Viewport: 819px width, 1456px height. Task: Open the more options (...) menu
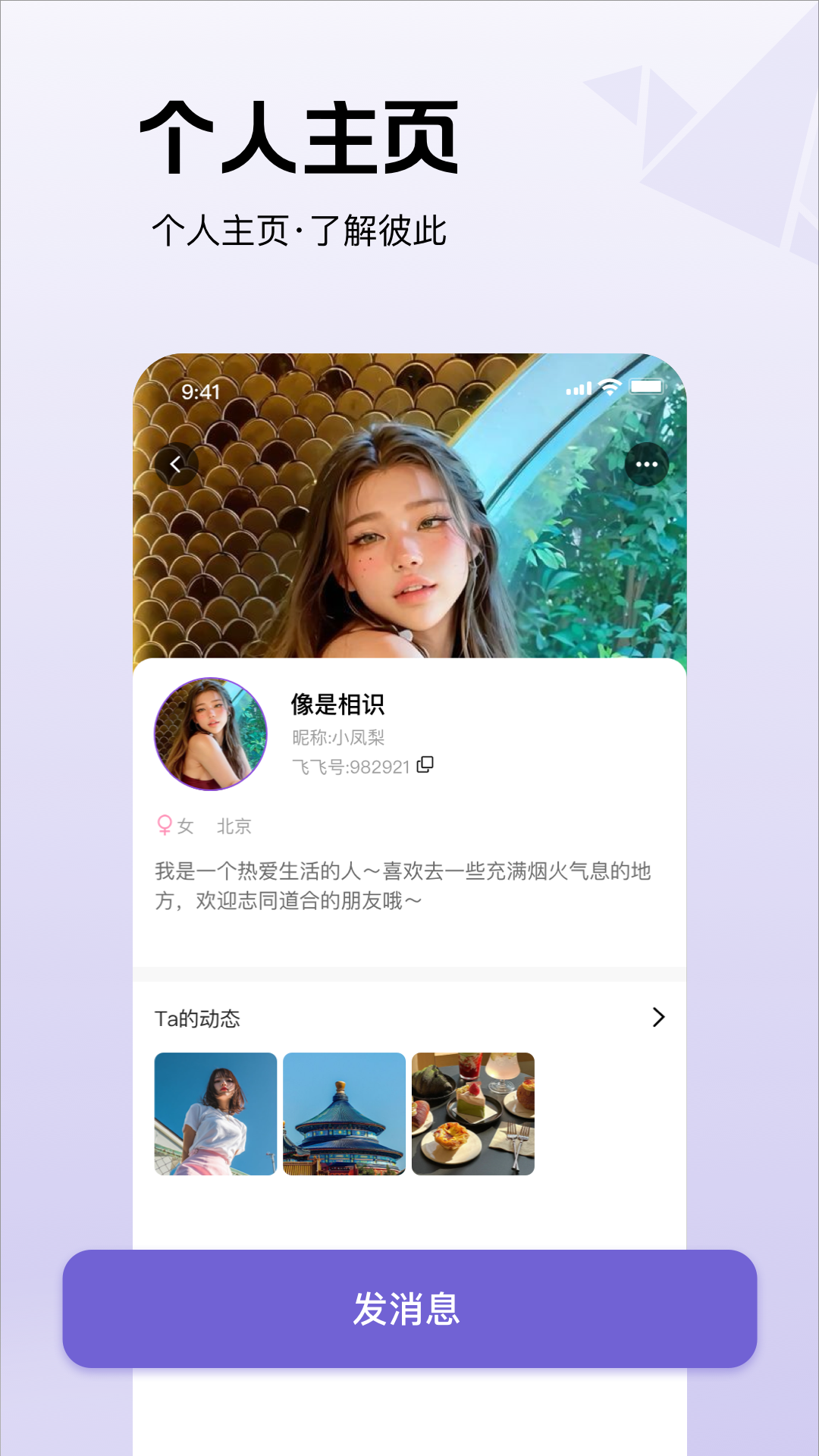click(x=645, y=466)
